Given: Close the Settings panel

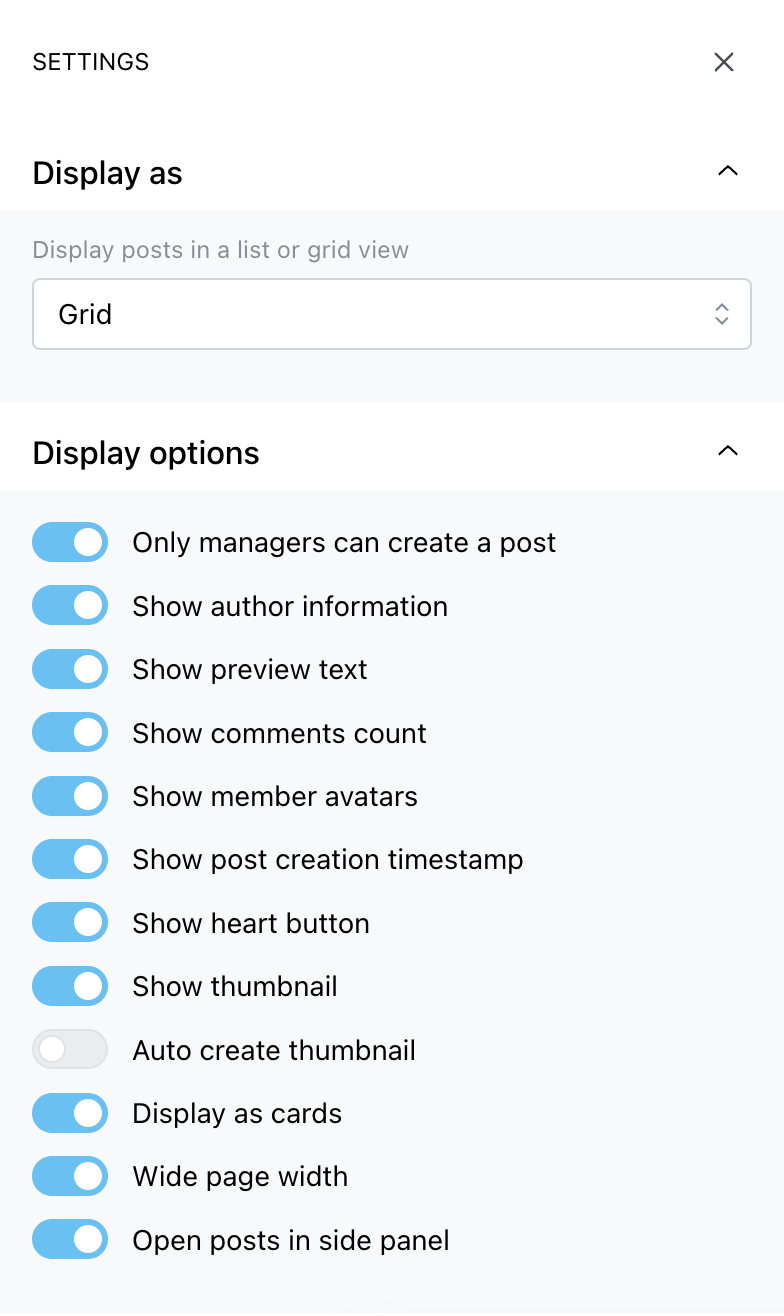Looking at the screenshot, I should [724, 62].
